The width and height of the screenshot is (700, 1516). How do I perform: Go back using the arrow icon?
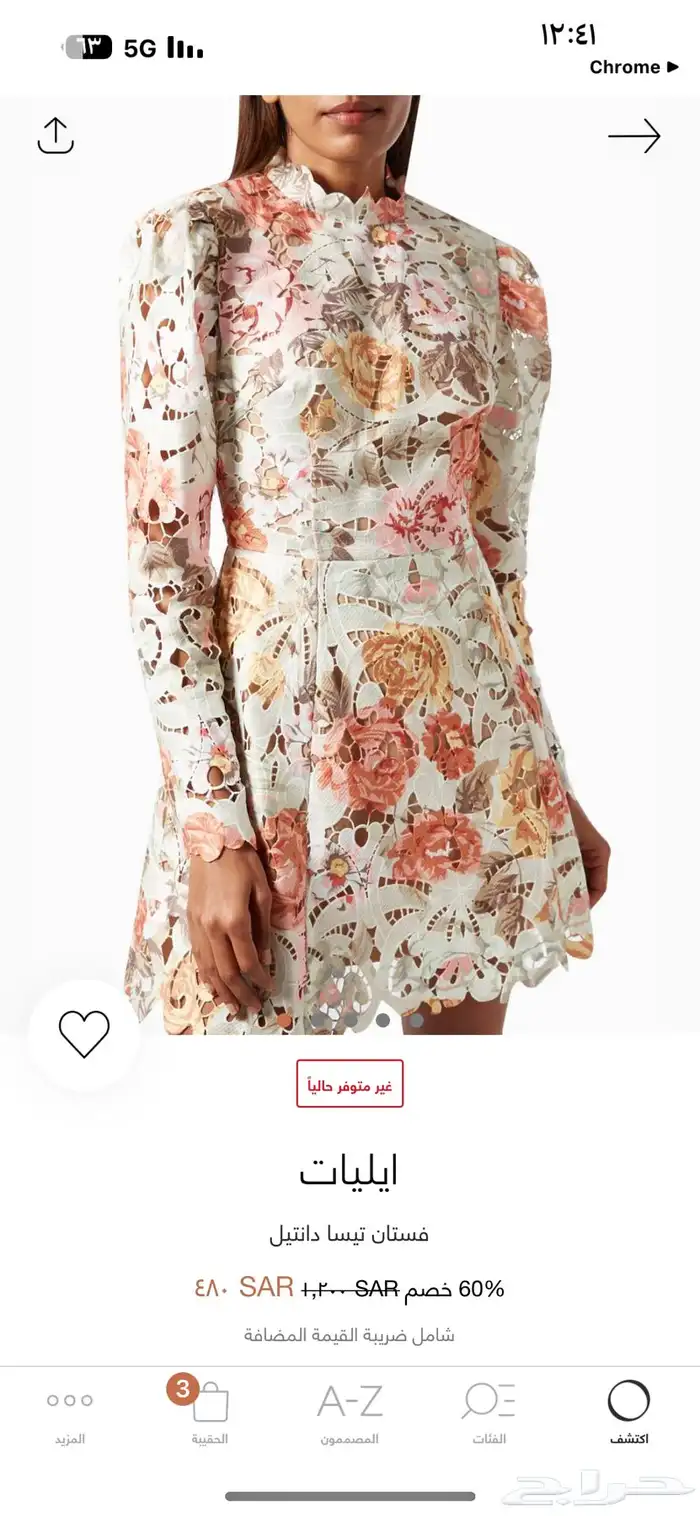click(x=634, y=136)
